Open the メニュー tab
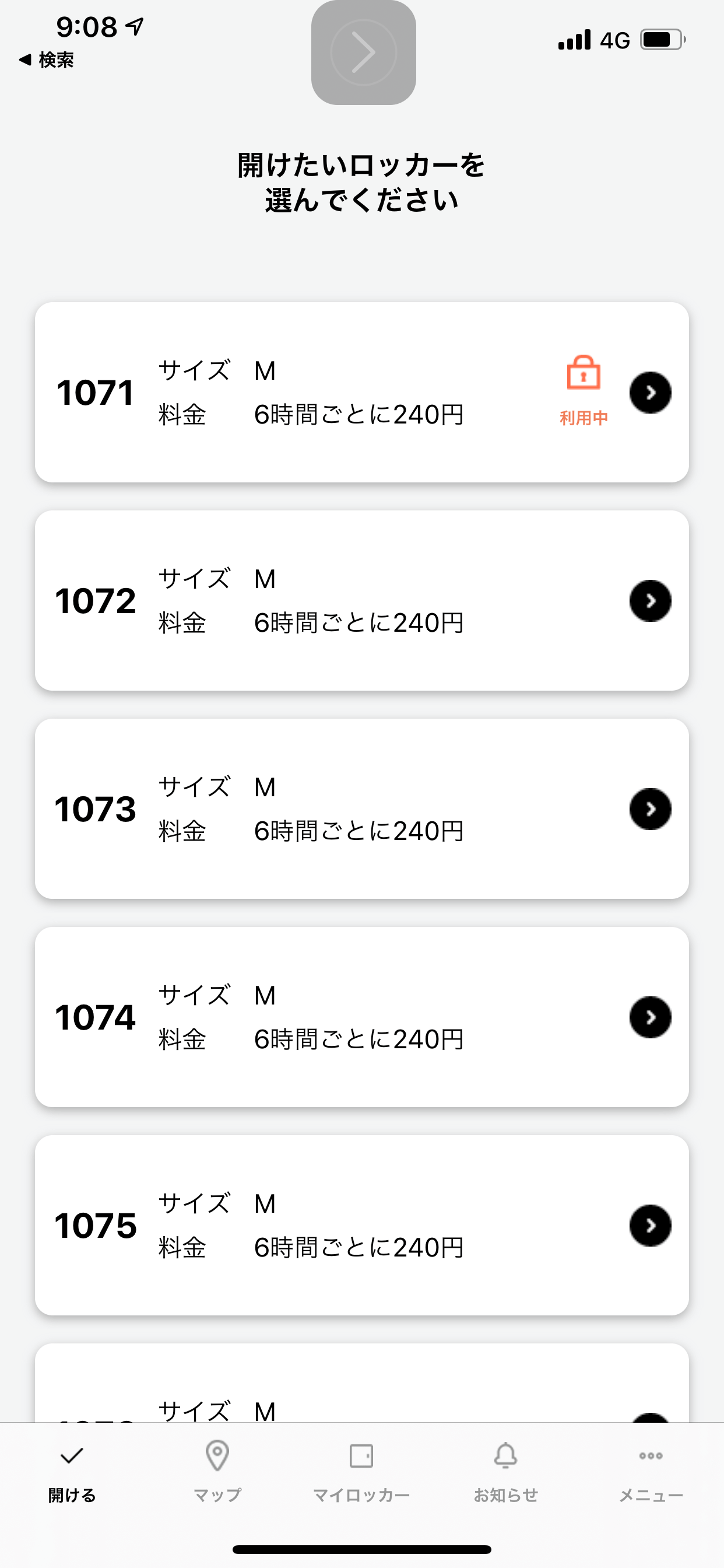The image size is (724, 1568). point(651,1472)
